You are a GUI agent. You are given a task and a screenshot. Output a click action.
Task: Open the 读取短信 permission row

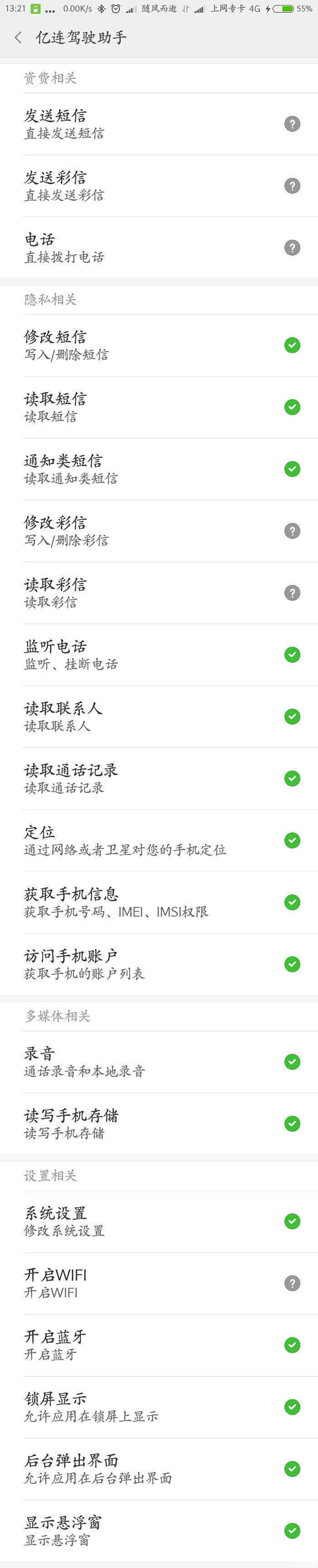pyautogui.click(x=159, y=407)
